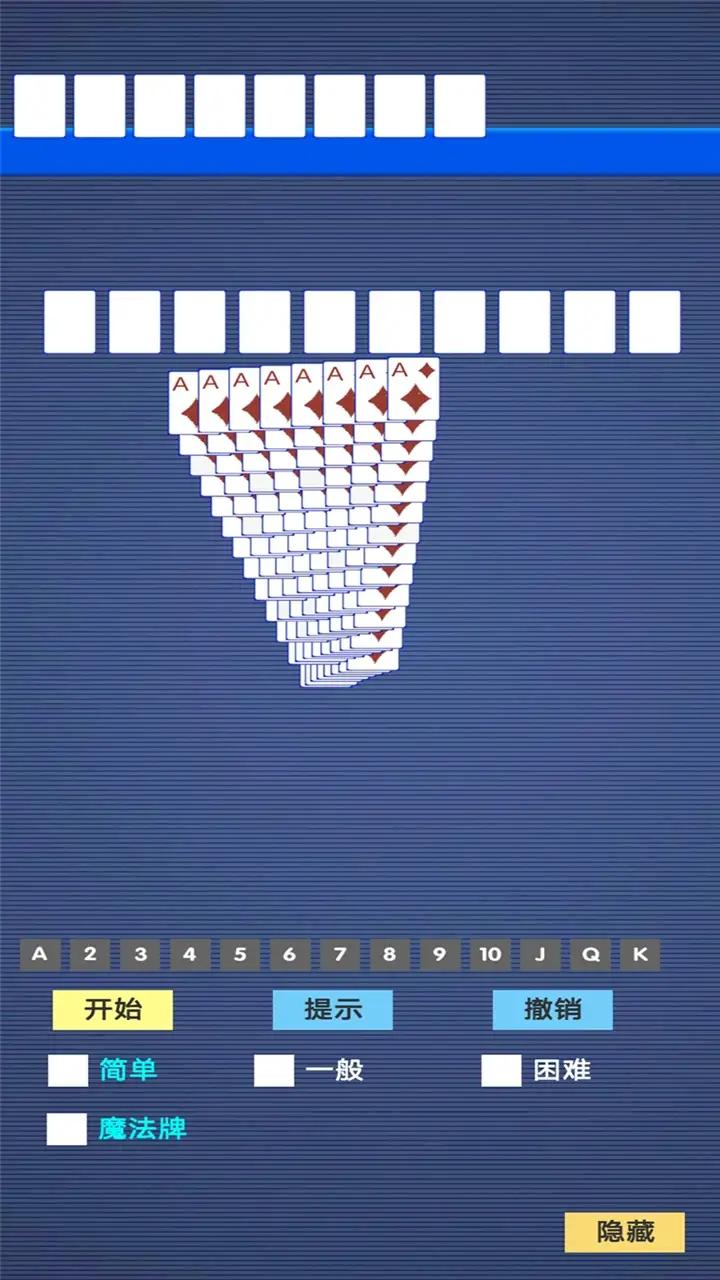Tap the Q rank key
720x1280 pixels.
tap(590, 954)
